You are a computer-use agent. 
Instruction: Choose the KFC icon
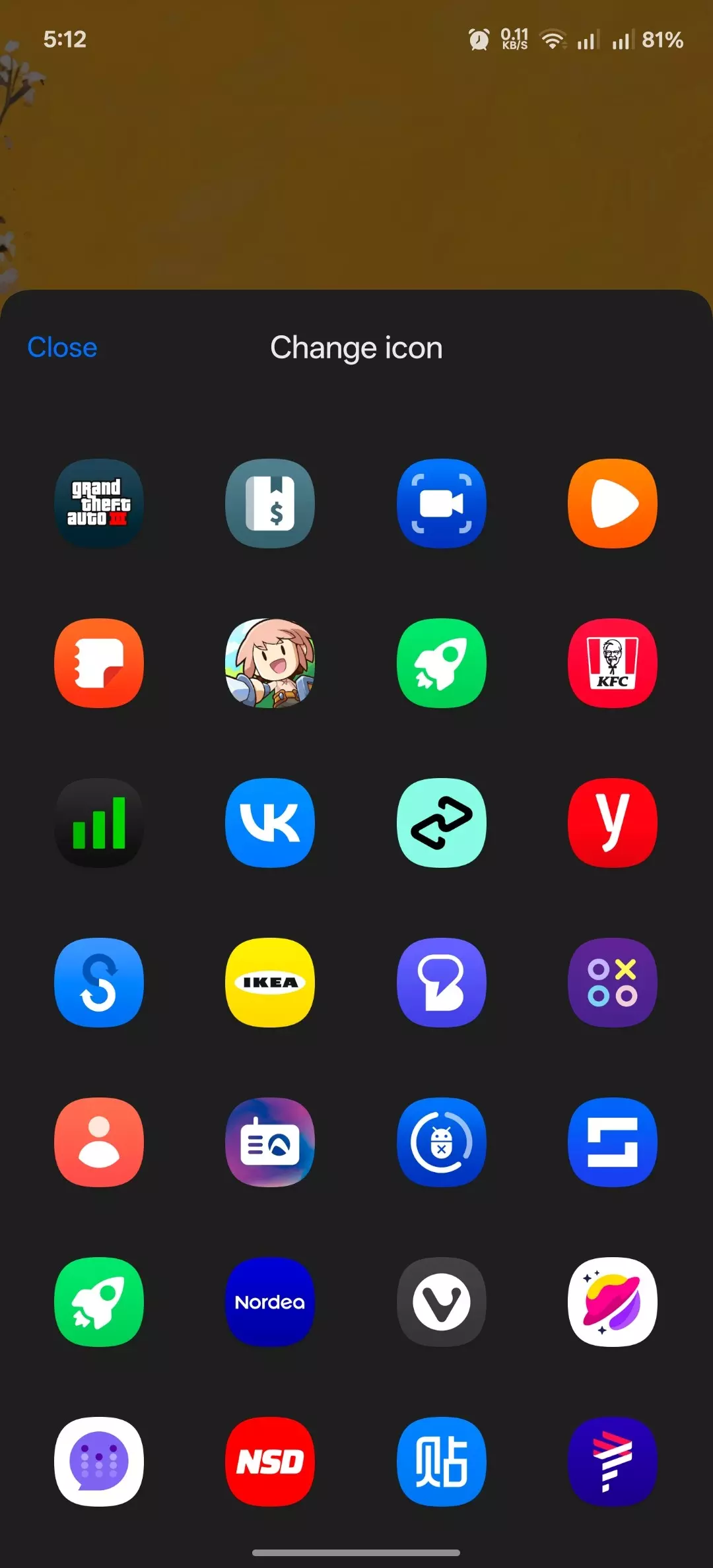pyautogui.click(x=613, y=665)
